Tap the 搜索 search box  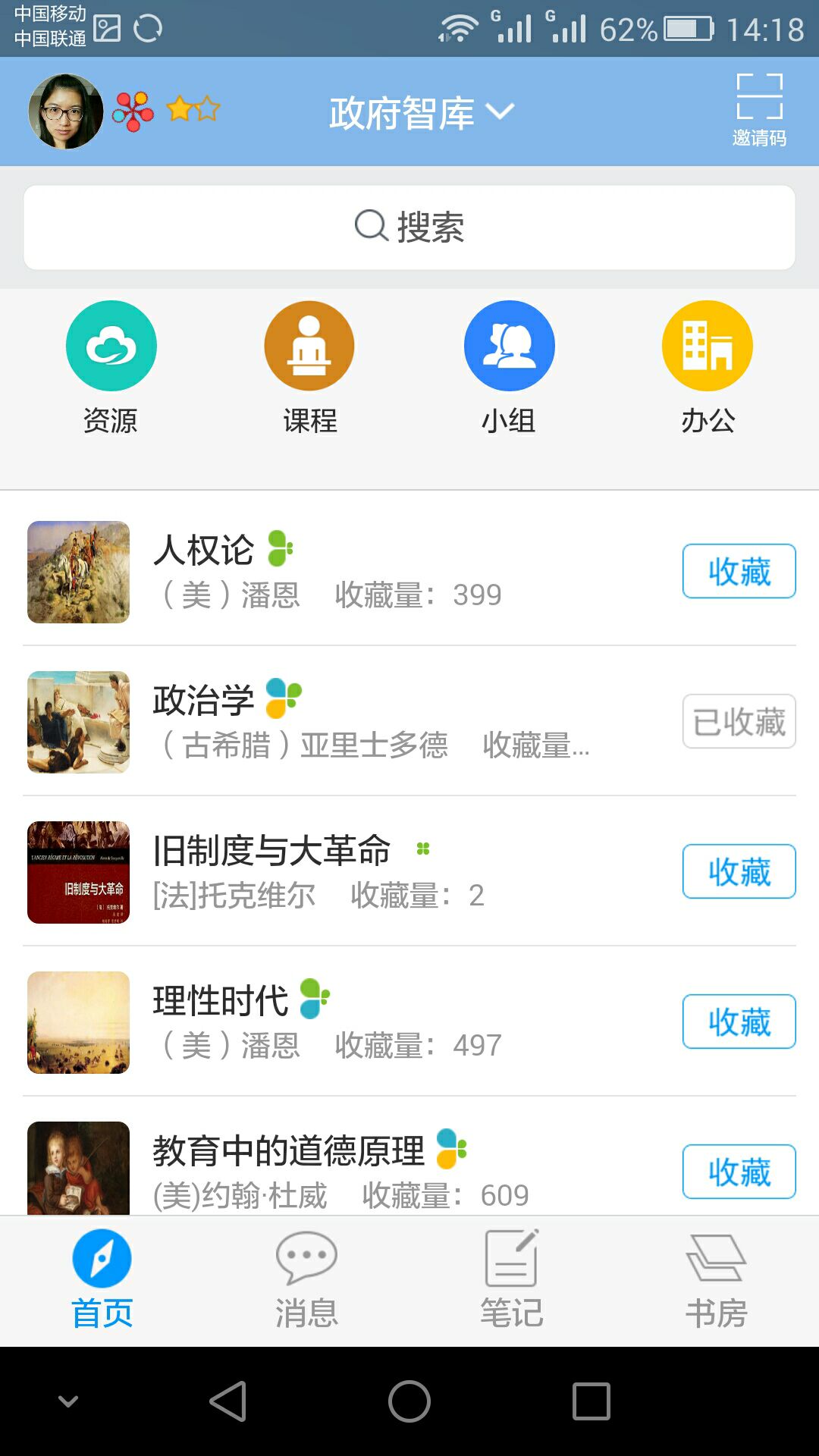click(x=409, y=227)
